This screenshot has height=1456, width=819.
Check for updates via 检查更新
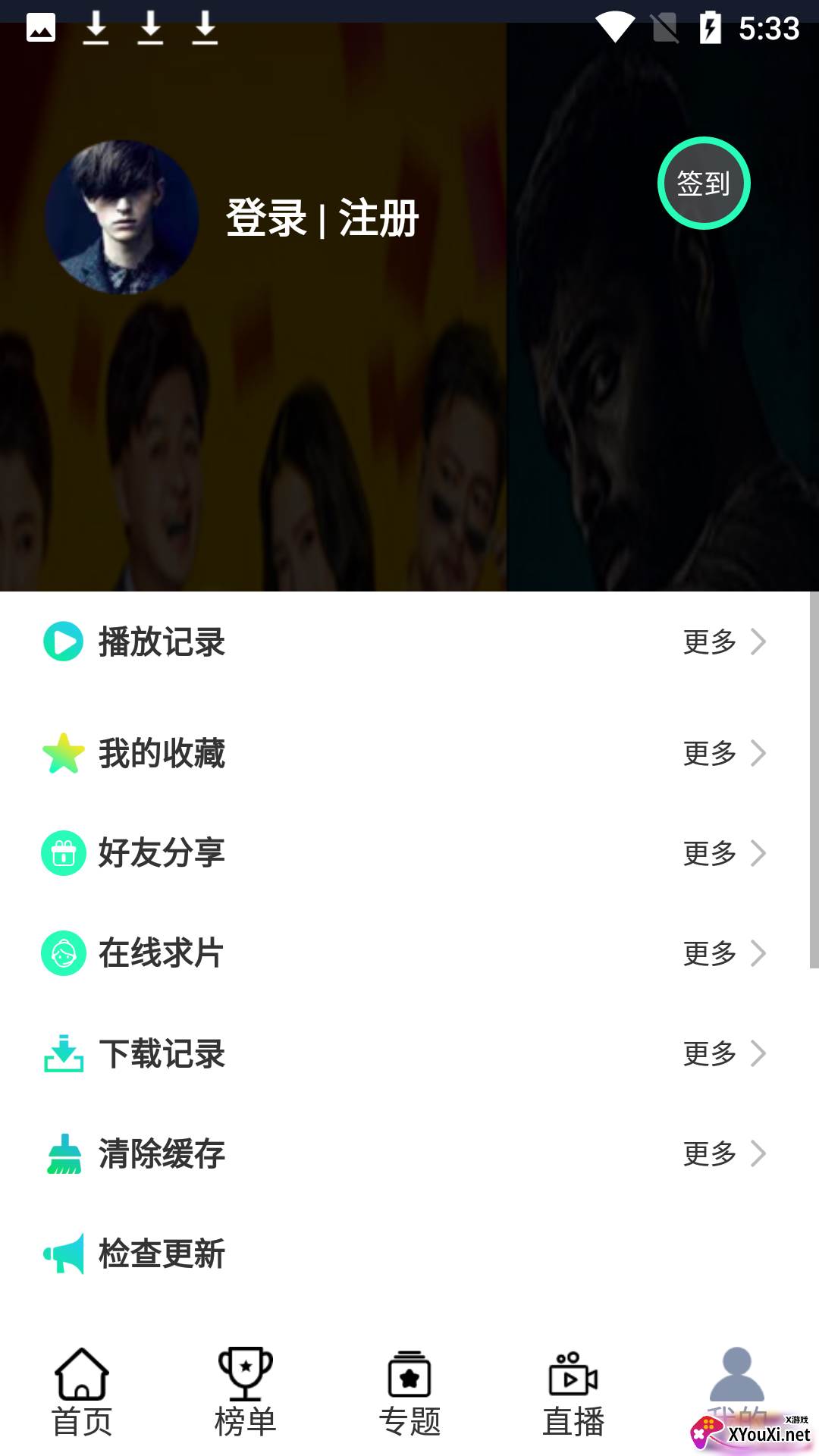pyautogui.click(x=162, y=1254)
